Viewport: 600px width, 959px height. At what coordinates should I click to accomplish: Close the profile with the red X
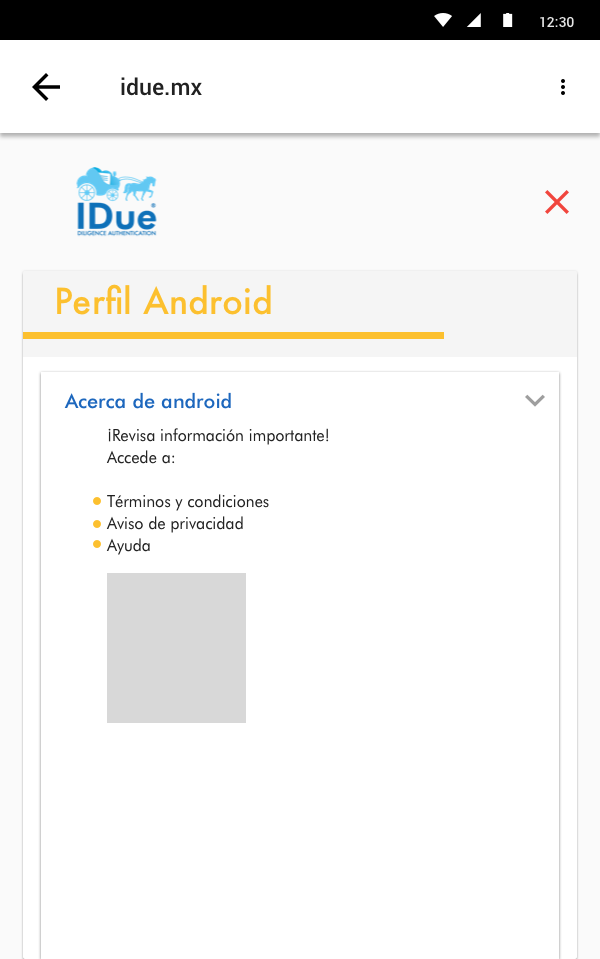pyautogui.click(x=557, y=202)
